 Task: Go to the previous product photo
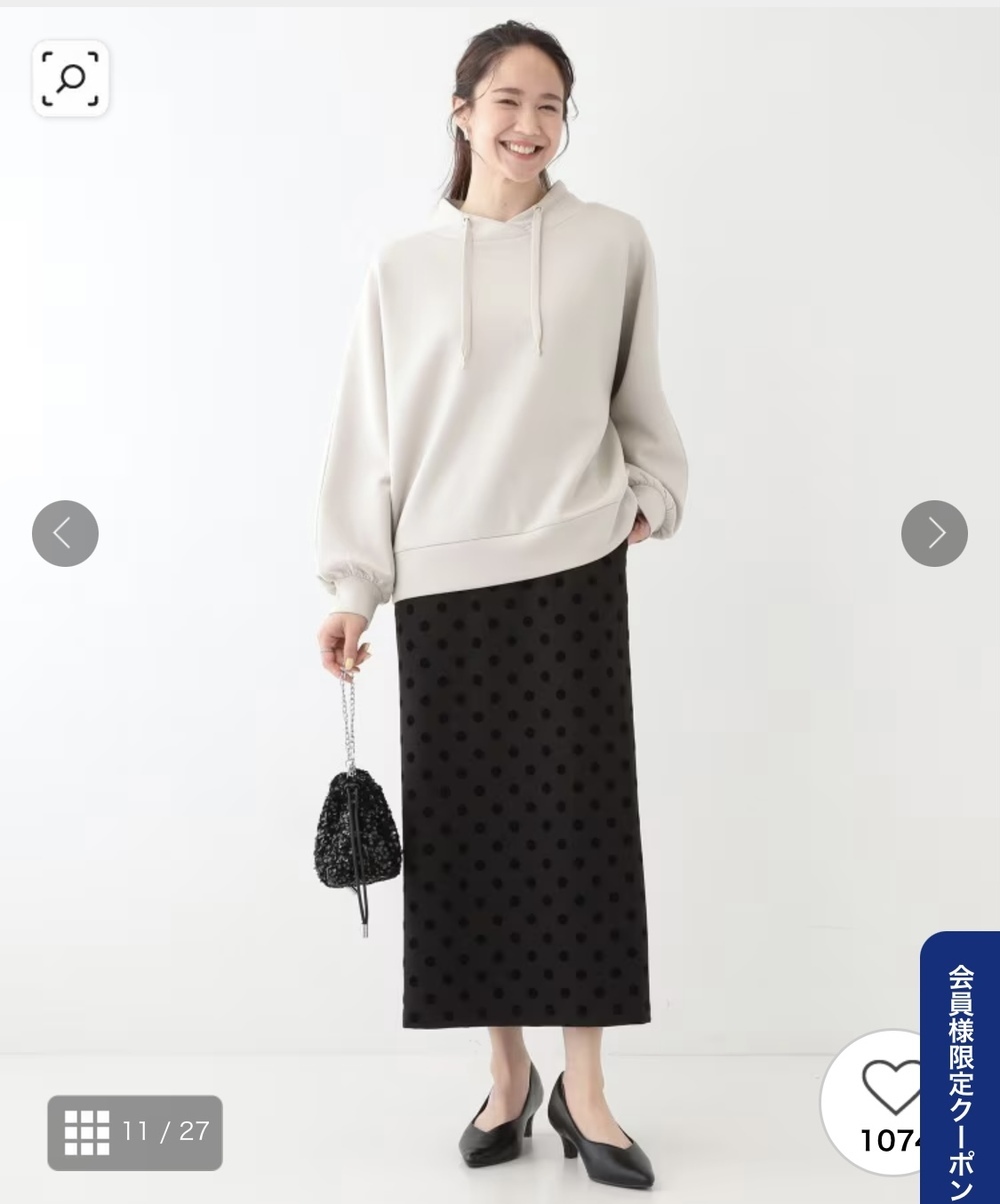[65, 533]
